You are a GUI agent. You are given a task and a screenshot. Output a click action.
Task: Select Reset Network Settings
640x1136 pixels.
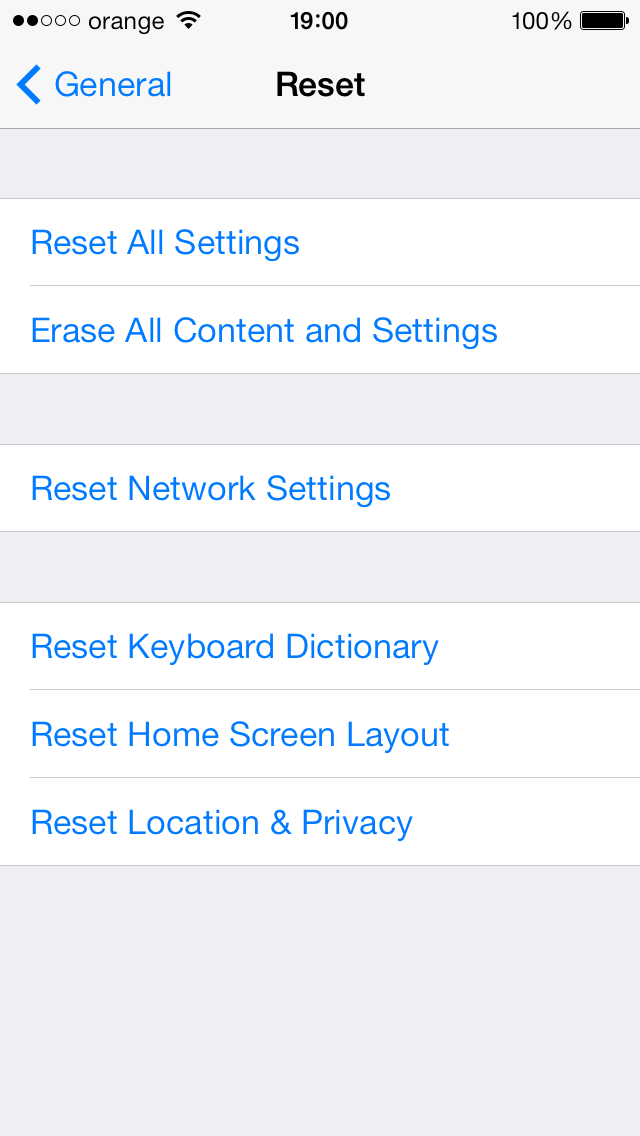(320, 488)
